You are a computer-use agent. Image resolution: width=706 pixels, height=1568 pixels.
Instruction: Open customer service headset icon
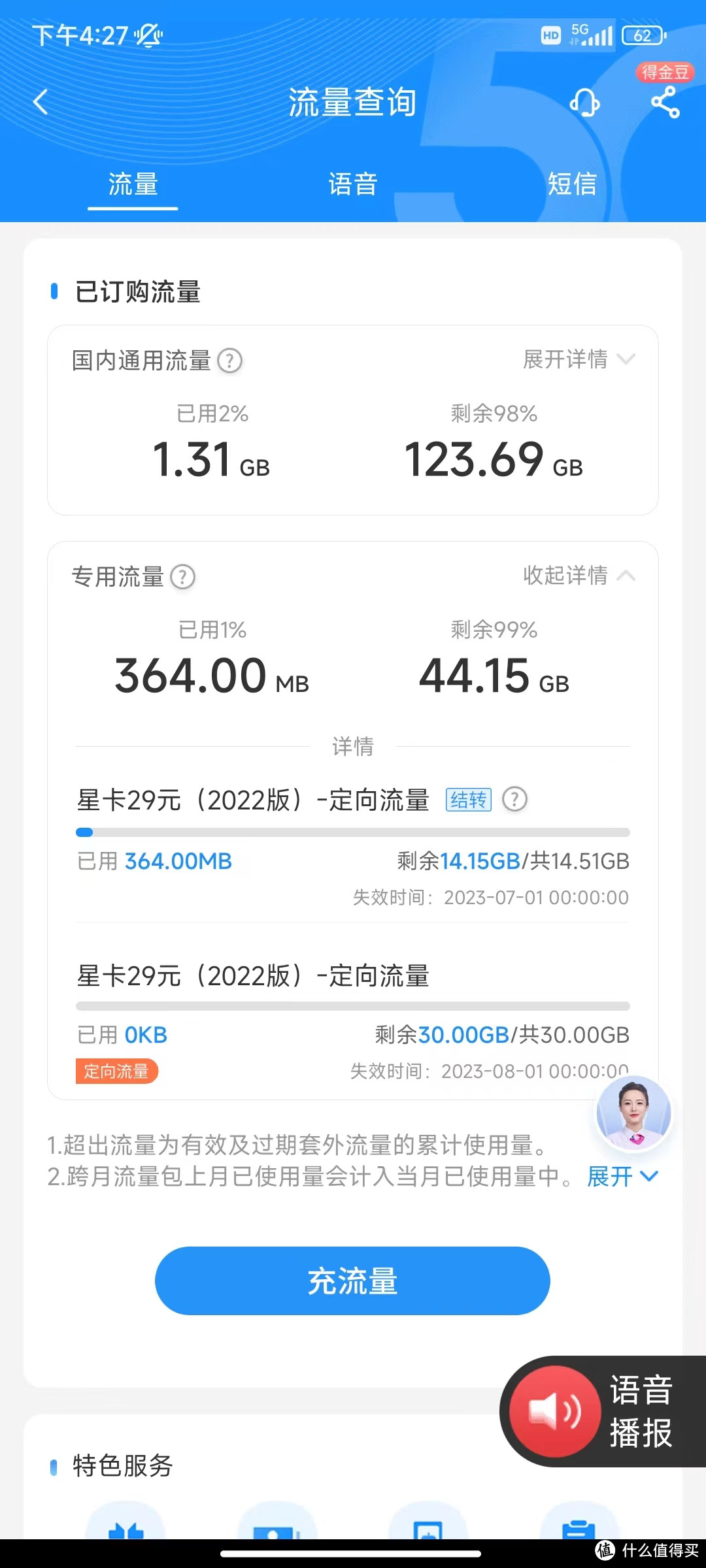[585, 103]
